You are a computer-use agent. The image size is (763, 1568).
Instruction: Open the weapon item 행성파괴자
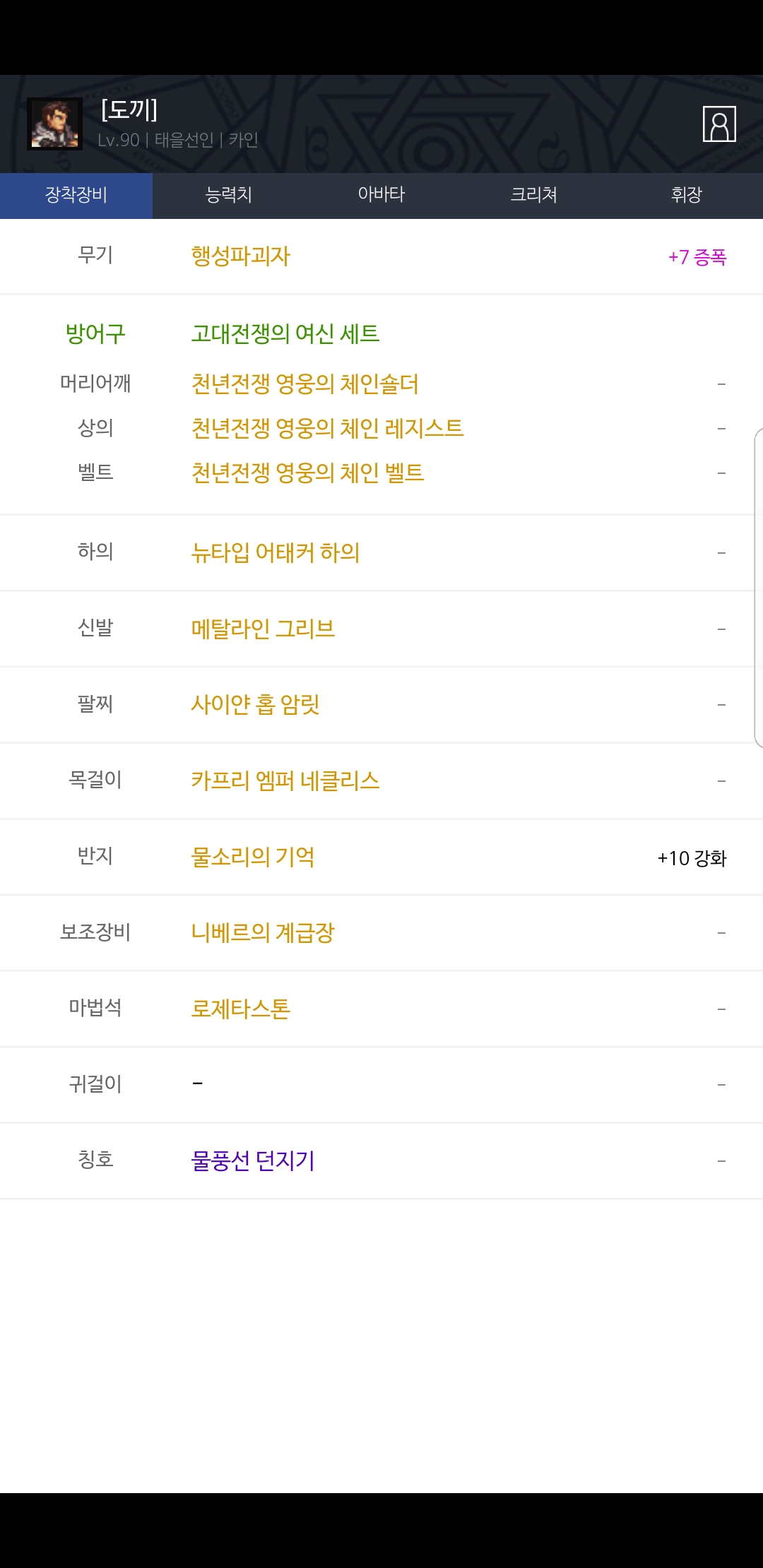tap(241, 256)
